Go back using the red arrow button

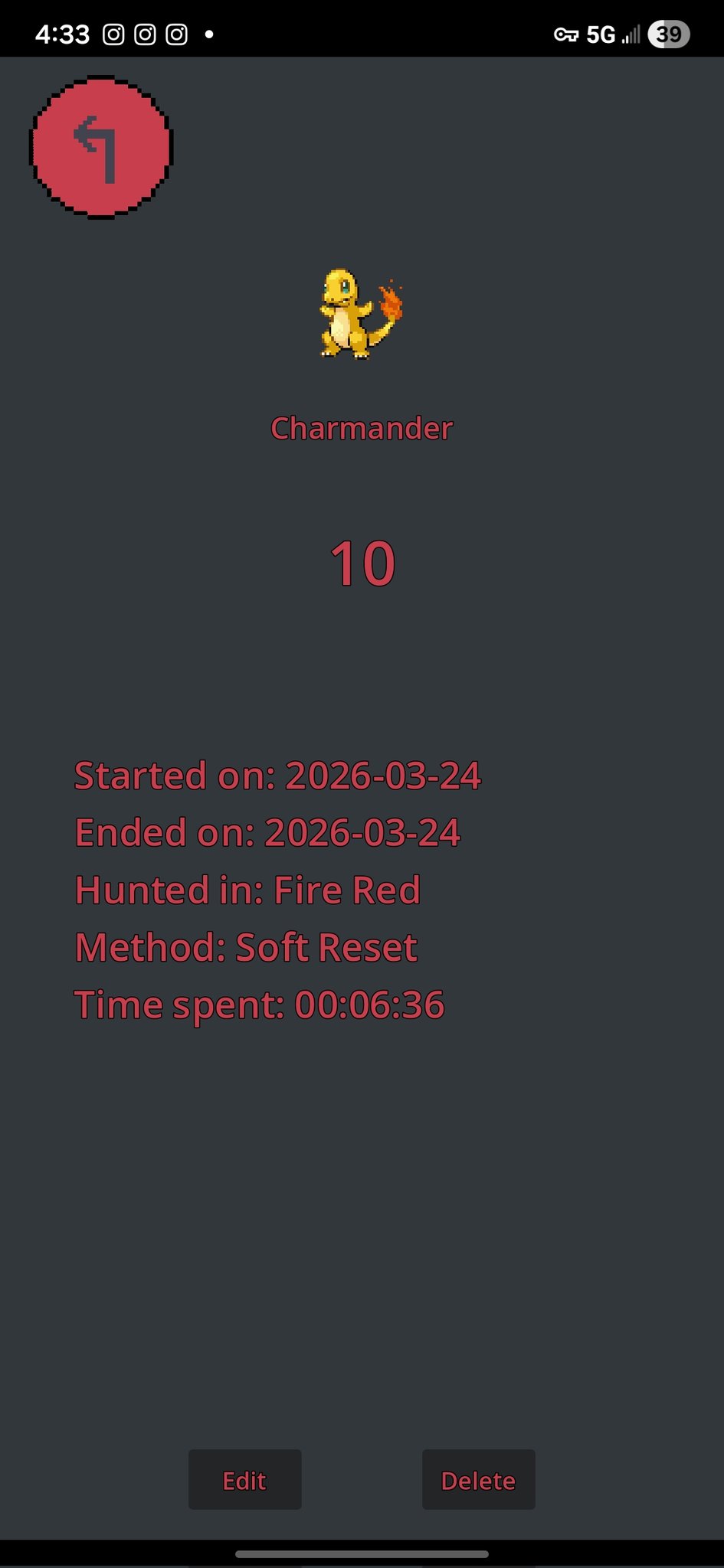tap(101, 147)
